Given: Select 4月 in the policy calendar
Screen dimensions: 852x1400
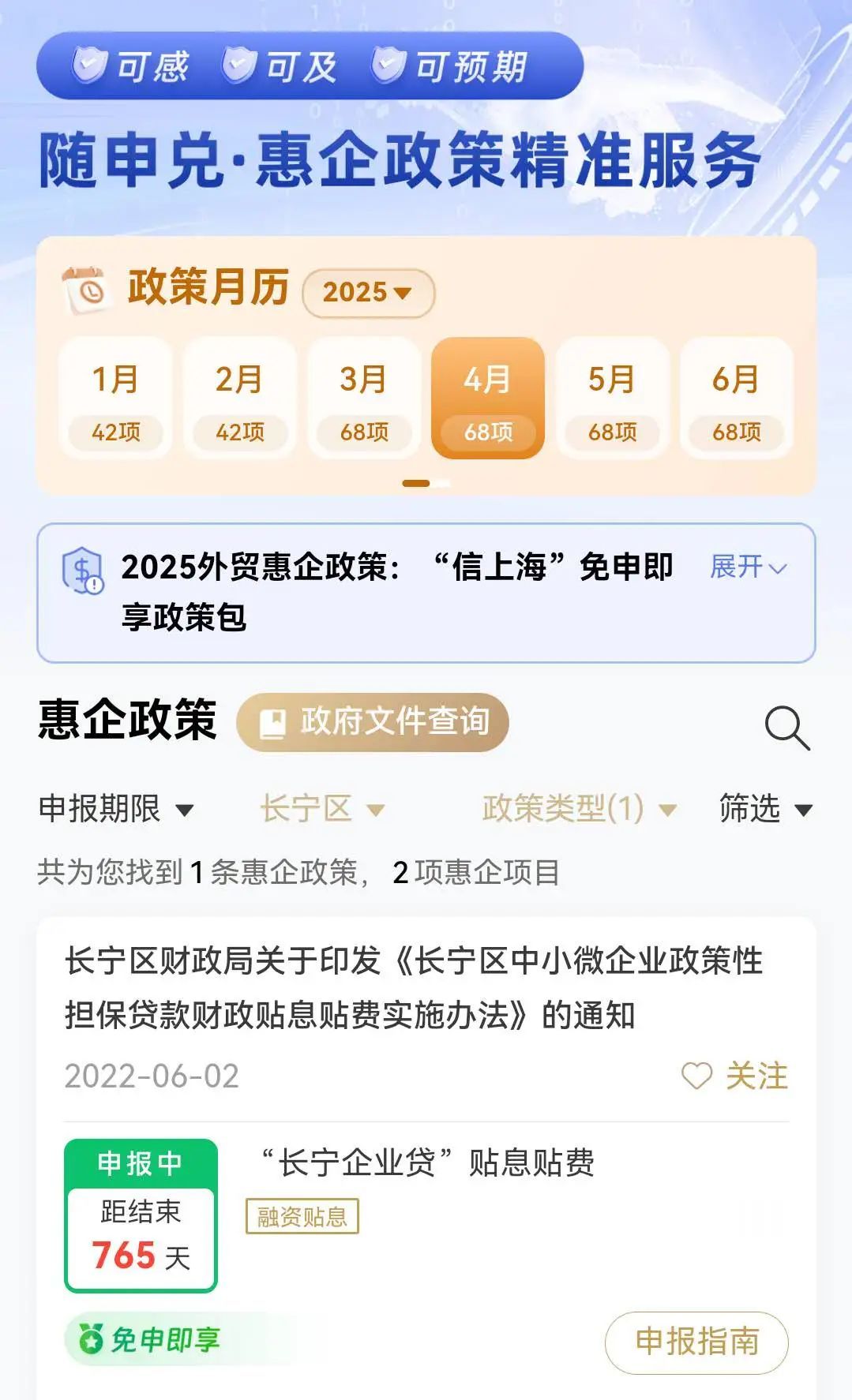Looking at the screenshot, I should pyautogui.click(x=488, y=399).
